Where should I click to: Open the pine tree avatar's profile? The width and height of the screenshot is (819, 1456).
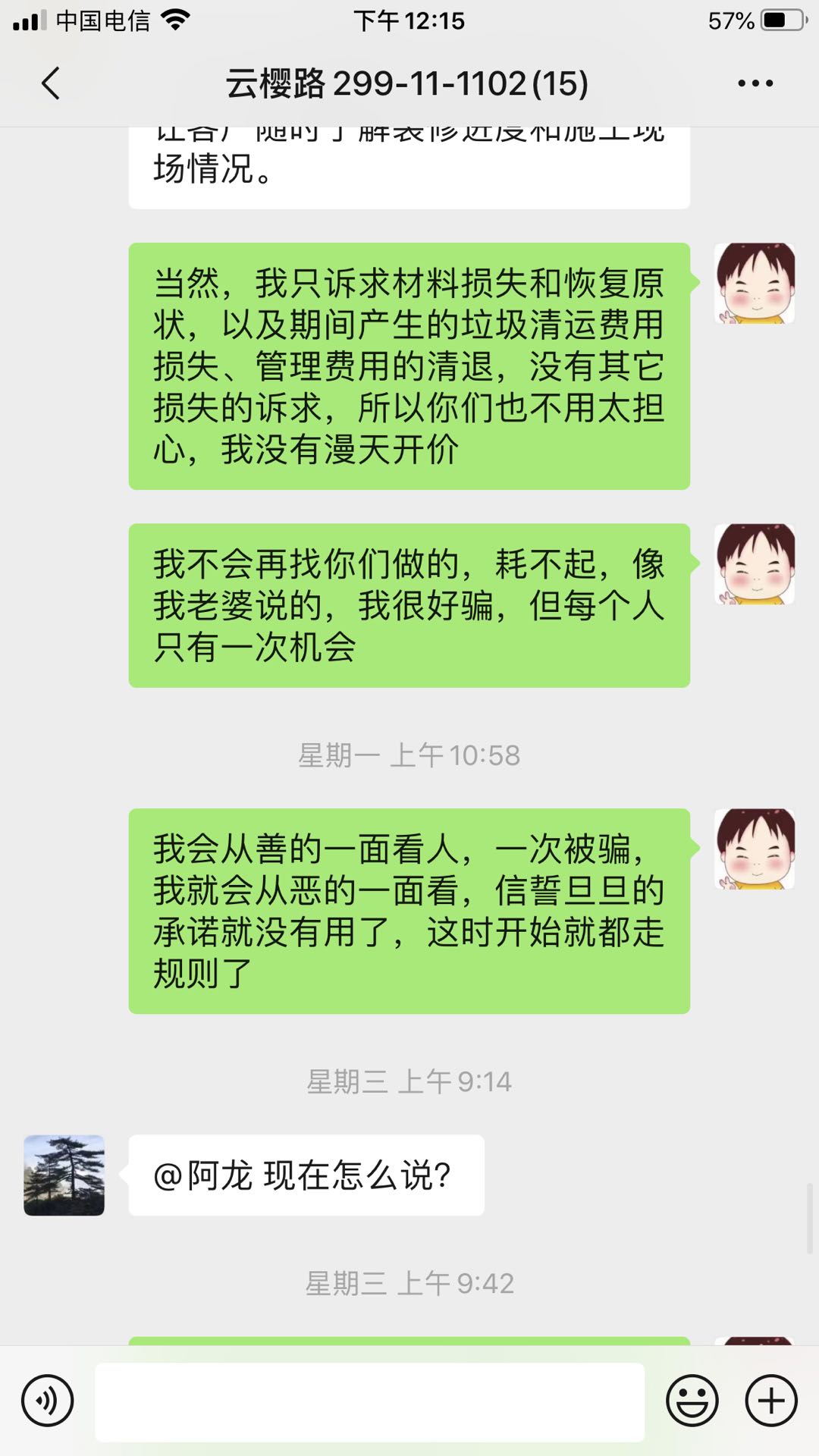click(64, 1175)
